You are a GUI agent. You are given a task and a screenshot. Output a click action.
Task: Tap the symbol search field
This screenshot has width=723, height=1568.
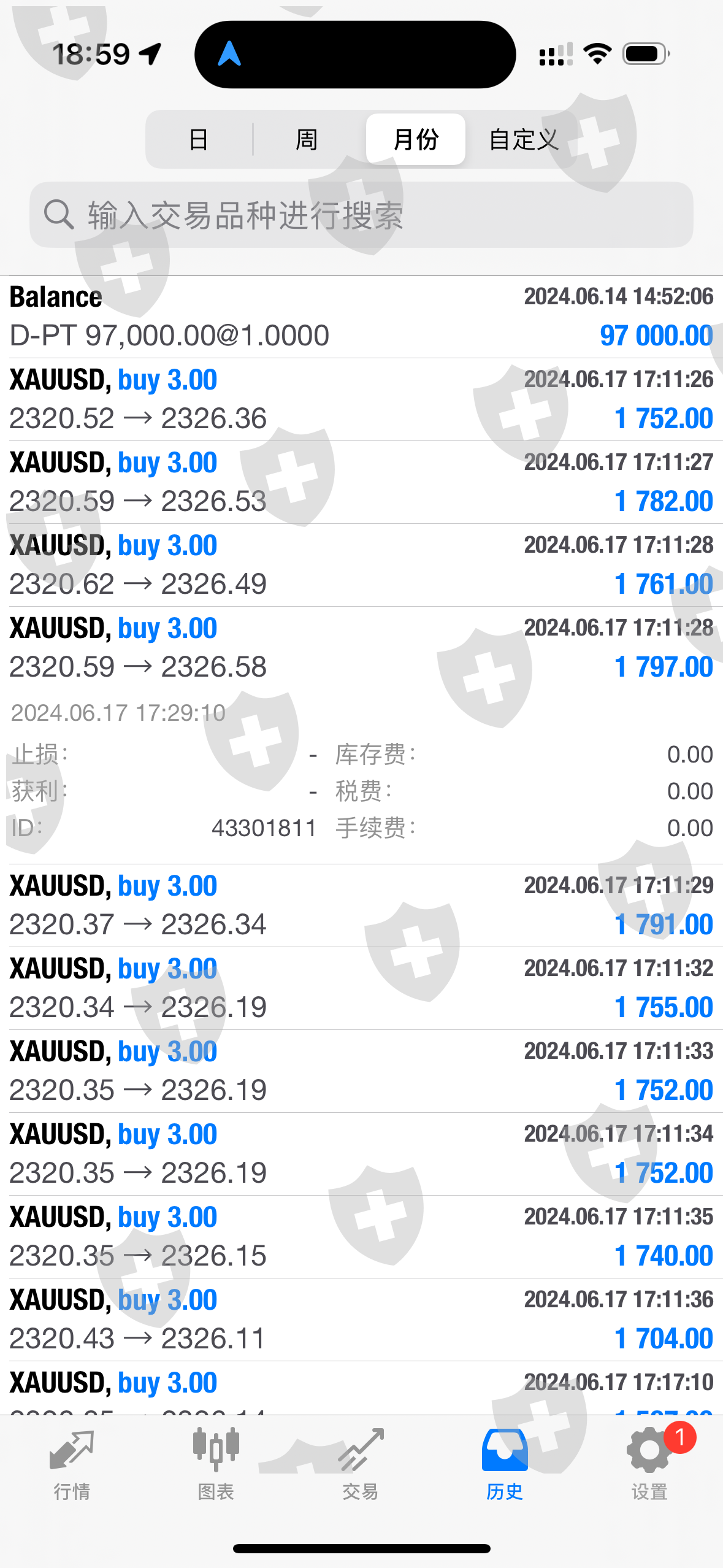361,215
